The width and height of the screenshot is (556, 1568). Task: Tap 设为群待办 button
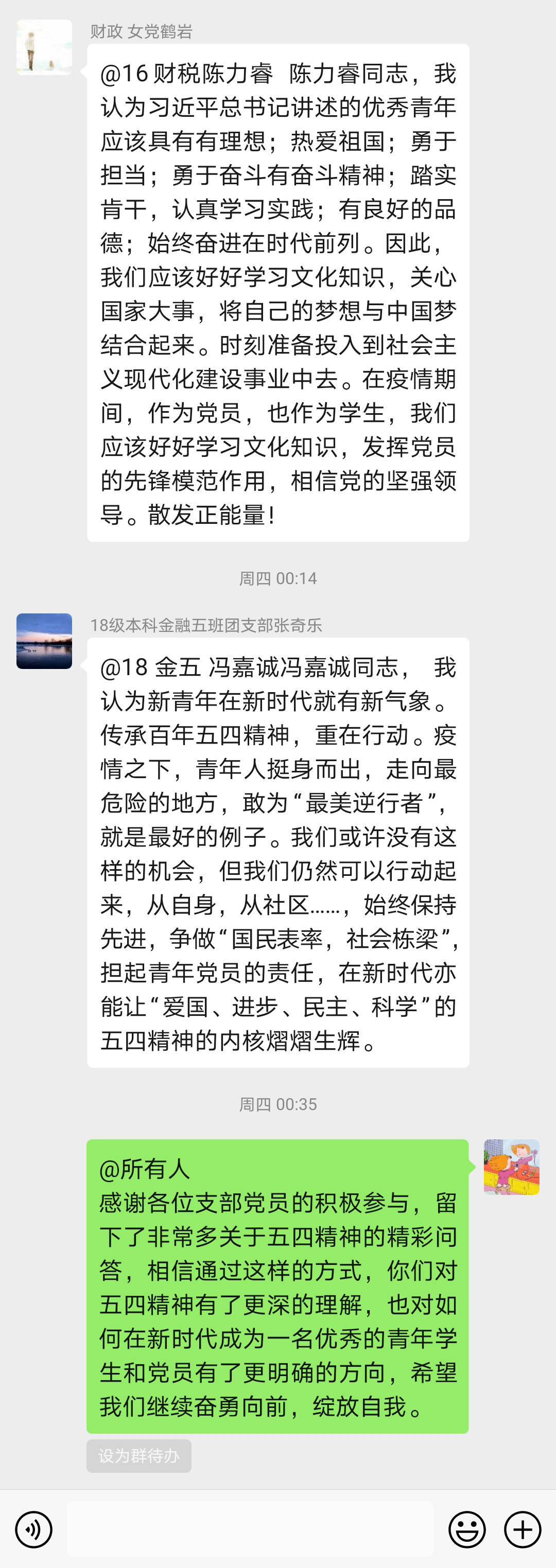coord(139,1455)
